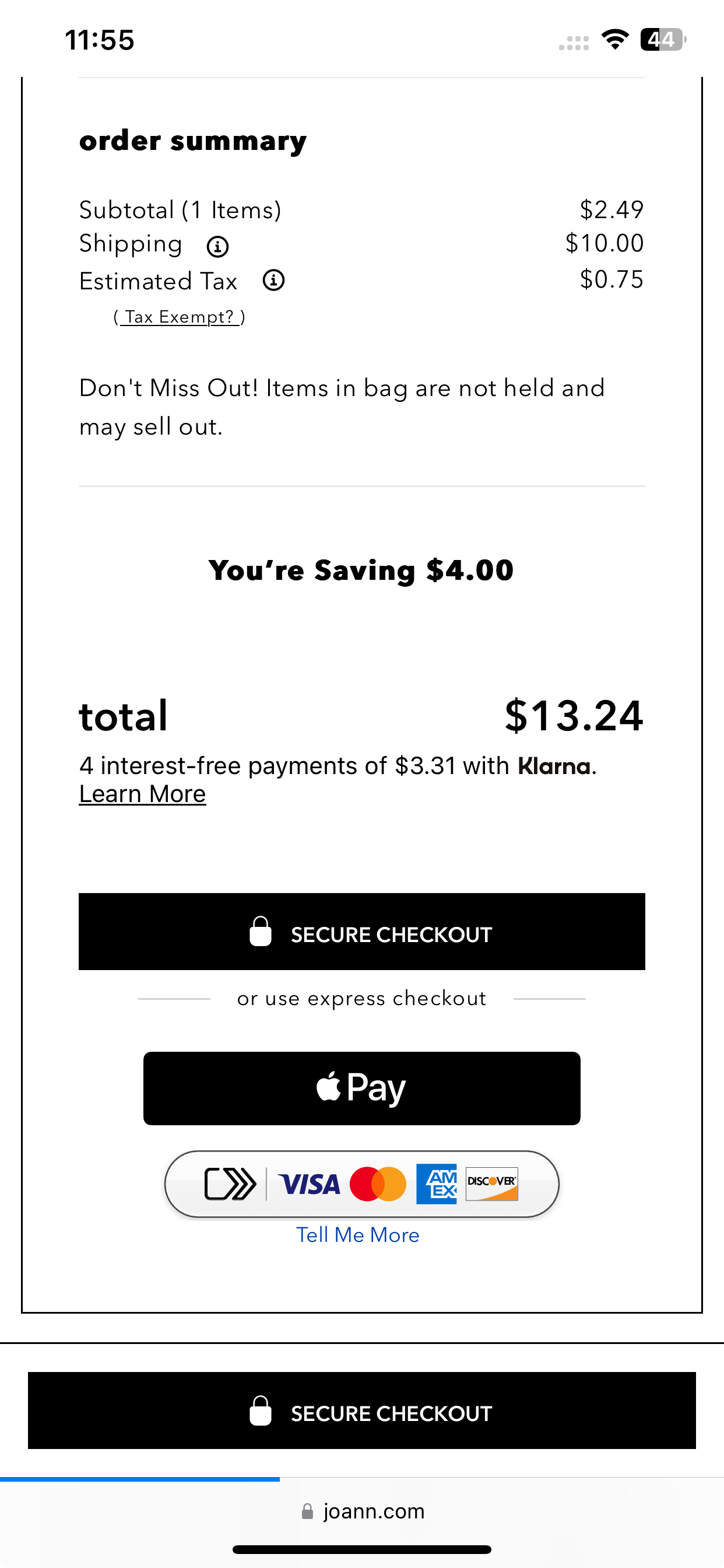Open the Tell Me More link

(x=359, y=1234)
